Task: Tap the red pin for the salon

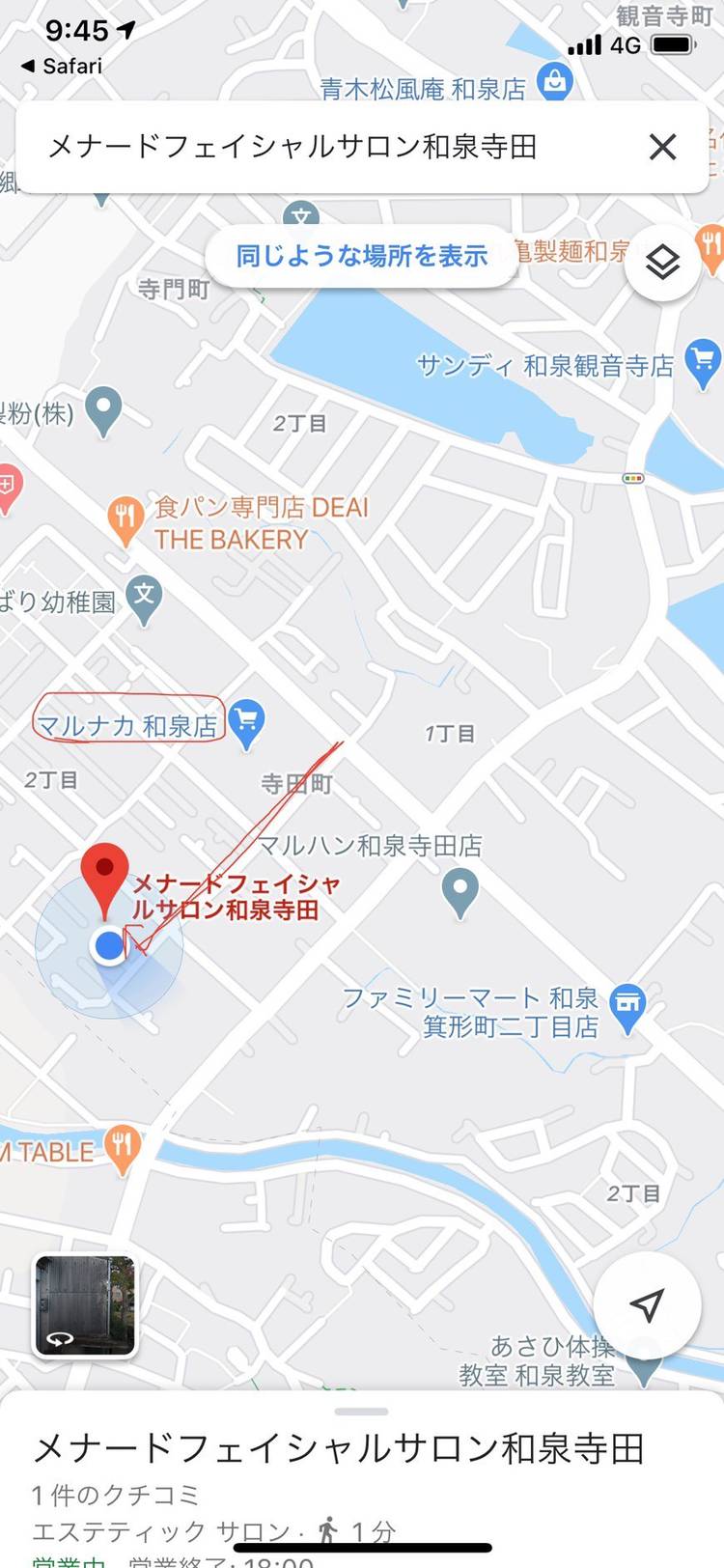Action: click(x=104, y=874)
